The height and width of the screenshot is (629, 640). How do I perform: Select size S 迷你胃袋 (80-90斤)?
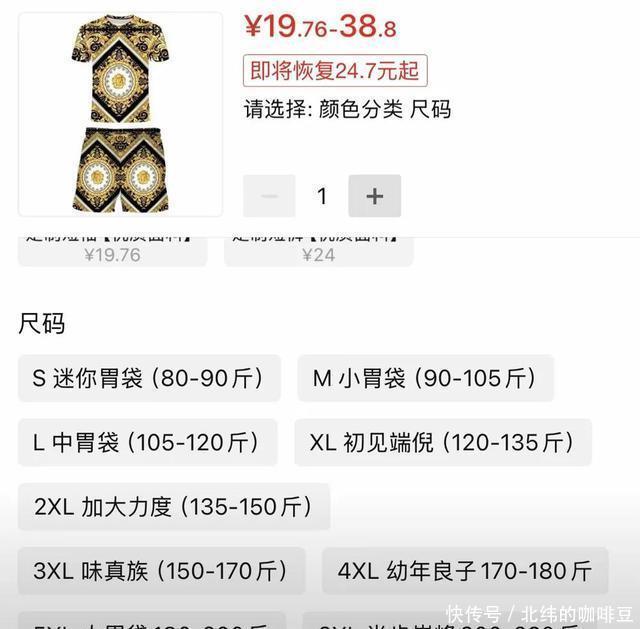149,378
